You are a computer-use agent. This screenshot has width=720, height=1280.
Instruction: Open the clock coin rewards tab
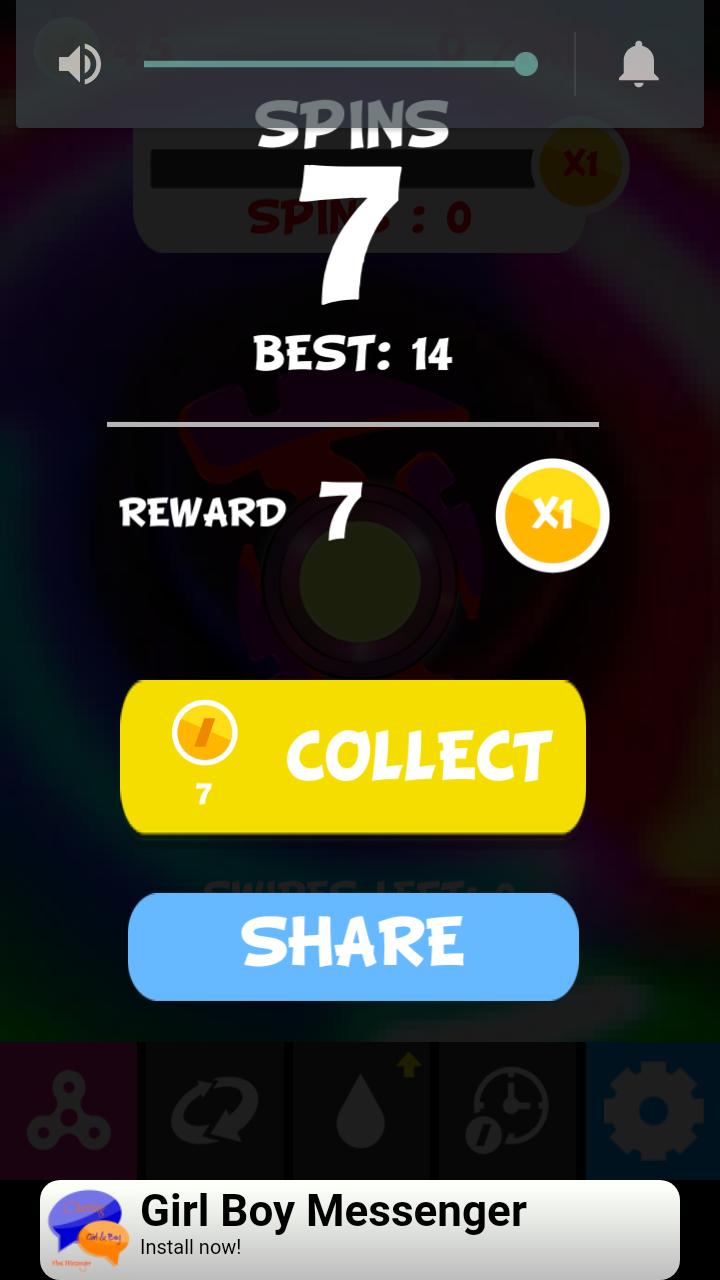(x=508, y=1111)
